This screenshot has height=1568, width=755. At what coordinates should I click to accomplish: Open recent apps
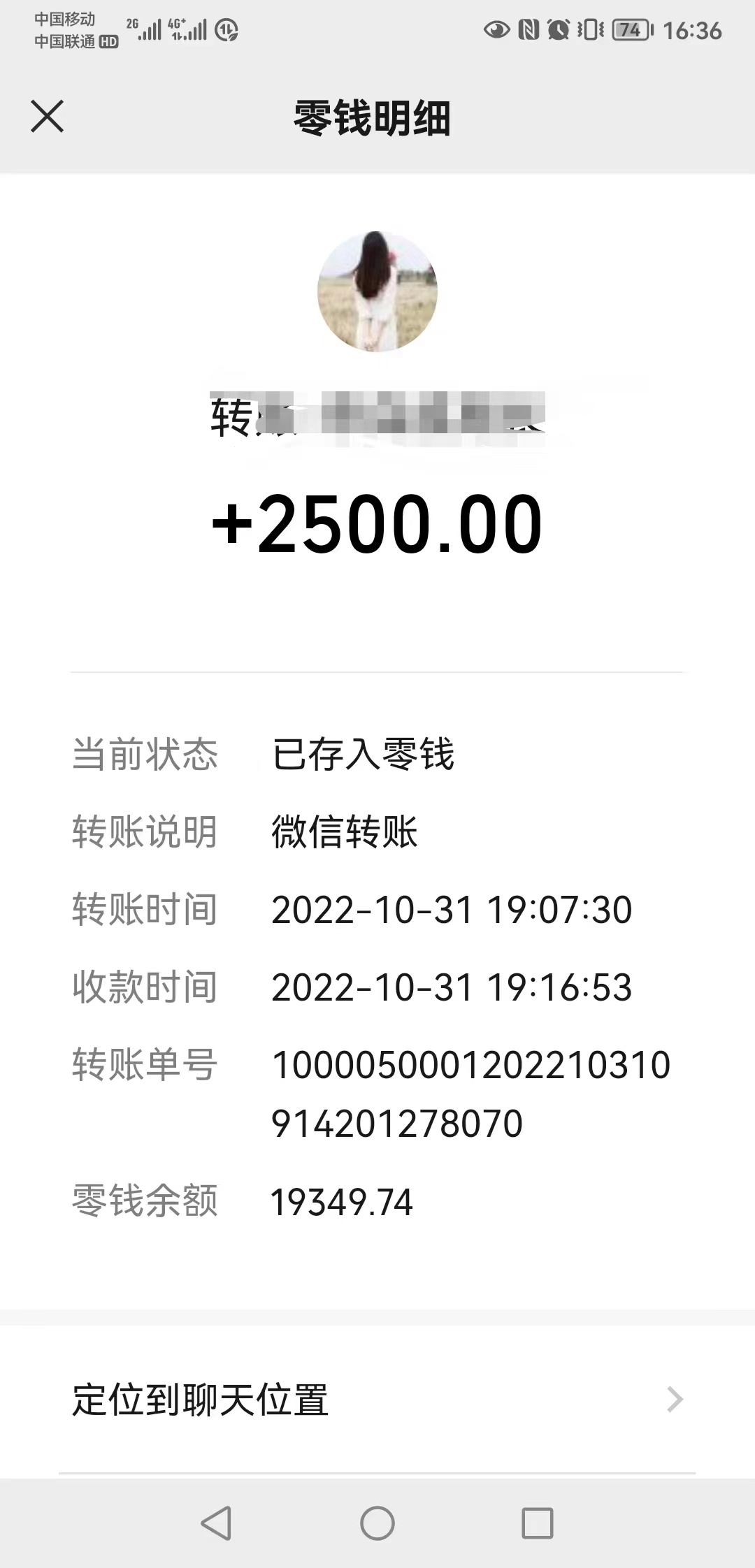[538, 1523]
